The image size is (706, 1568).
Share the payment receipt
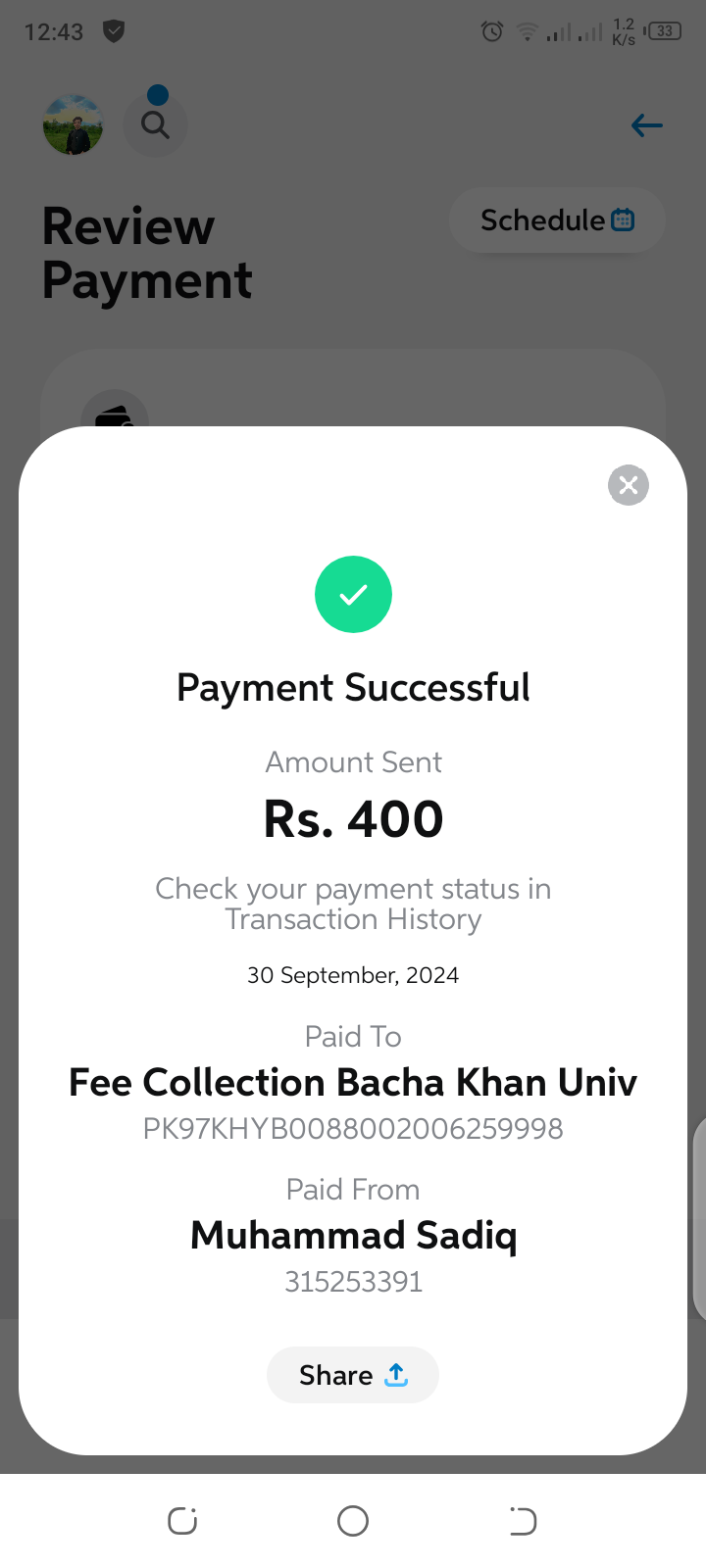click(x=353, y=1375)
